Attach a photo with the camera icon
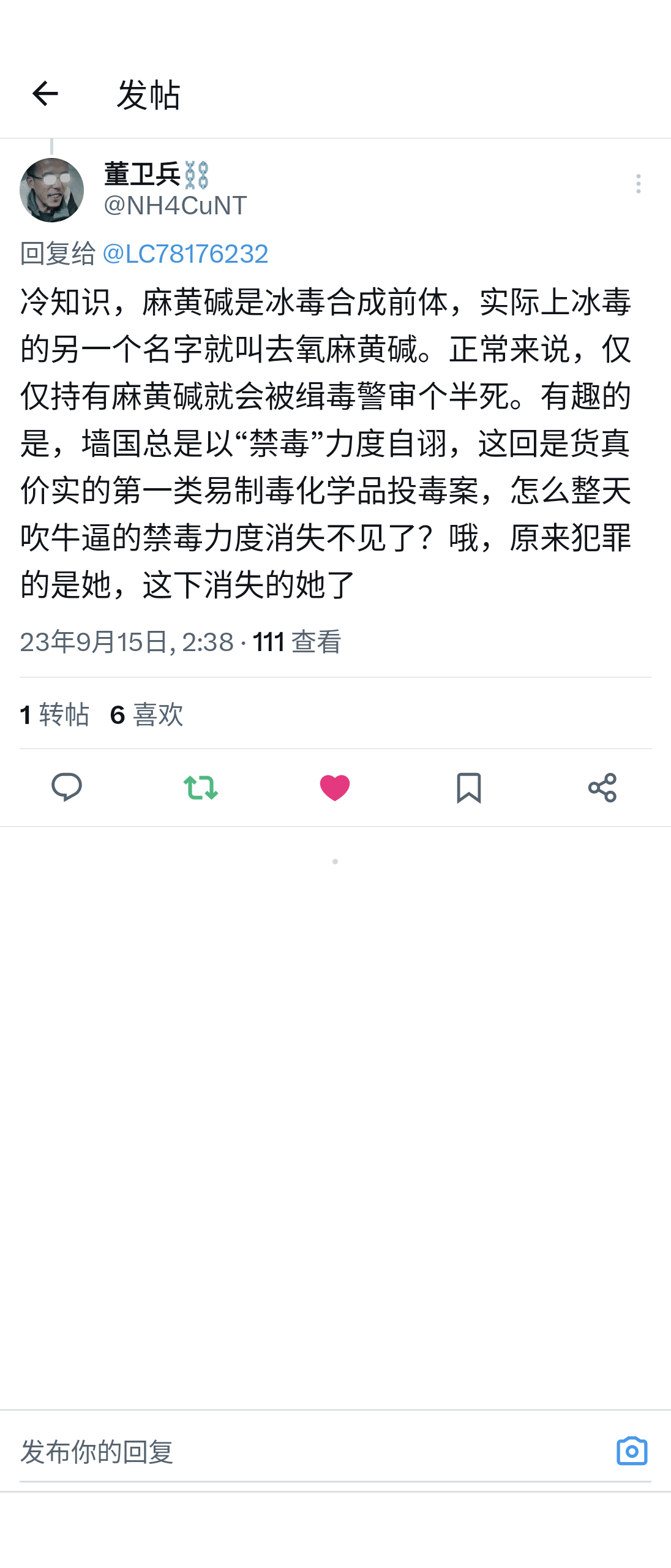This screenshot has height=1568, width=671. [x=632, y=1451]
